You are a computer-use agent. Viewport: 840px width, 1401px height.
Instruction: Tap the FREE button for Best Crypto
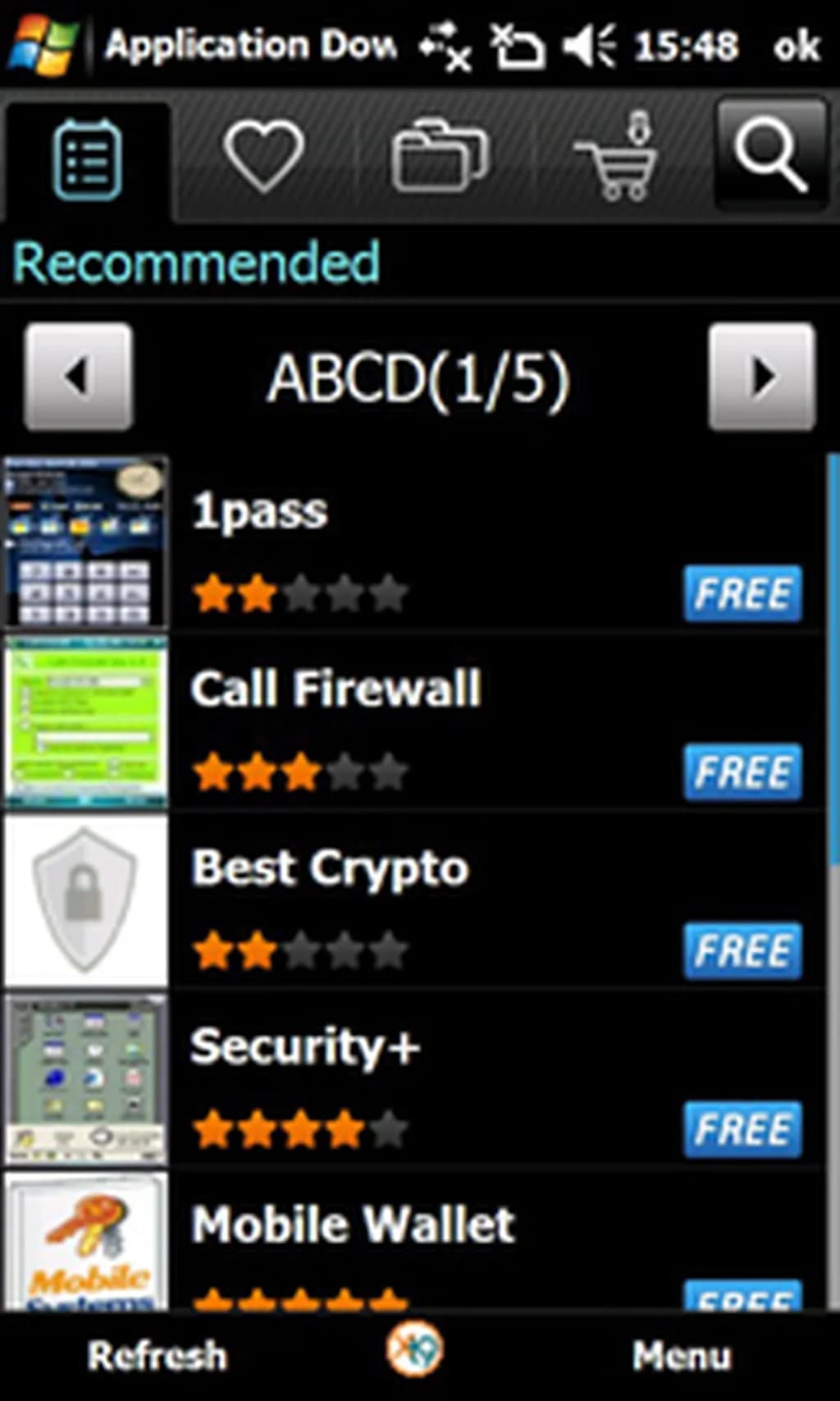[x=742, y=950]
